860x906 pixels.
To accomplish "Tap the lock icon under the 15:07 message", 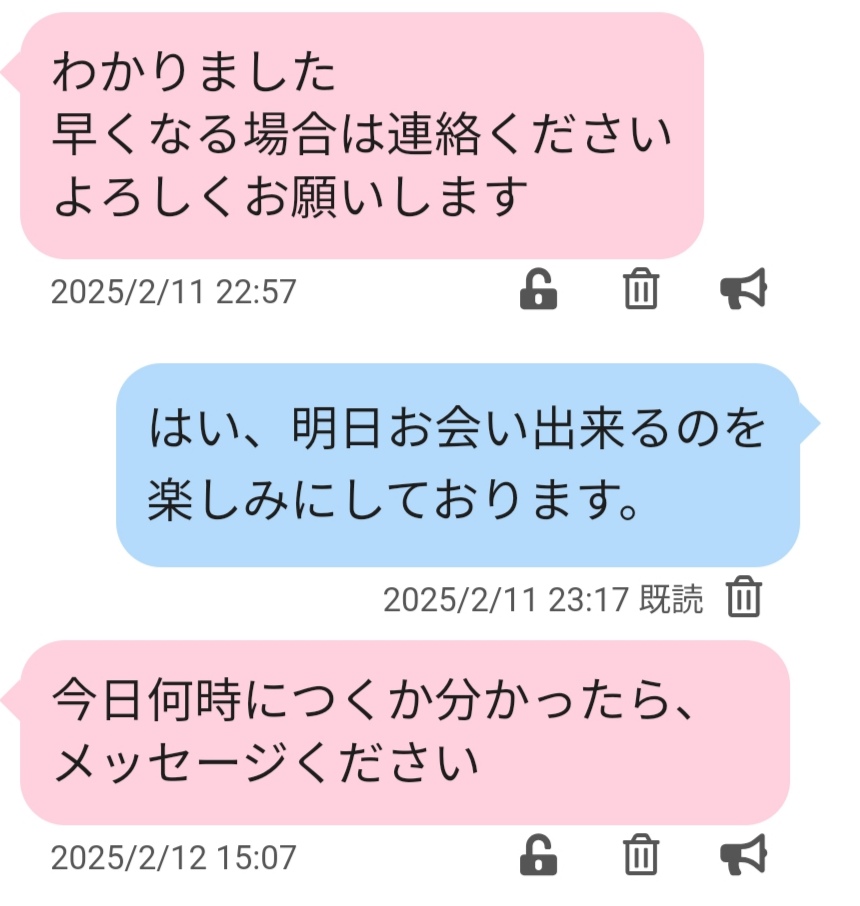I will (x=538, y=855).
